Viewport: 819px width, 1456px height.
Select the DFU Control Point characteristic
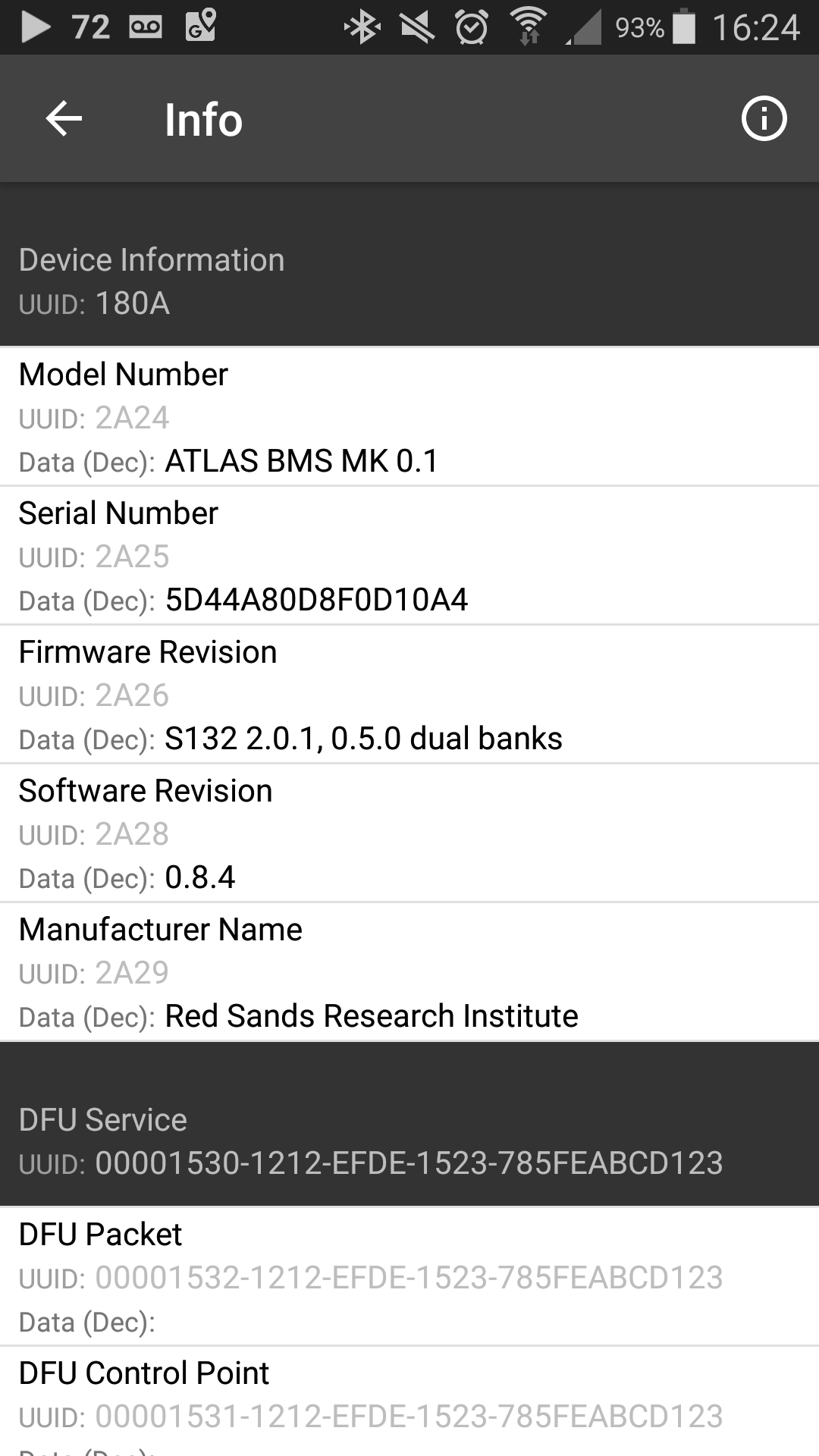click(409, 1402)
